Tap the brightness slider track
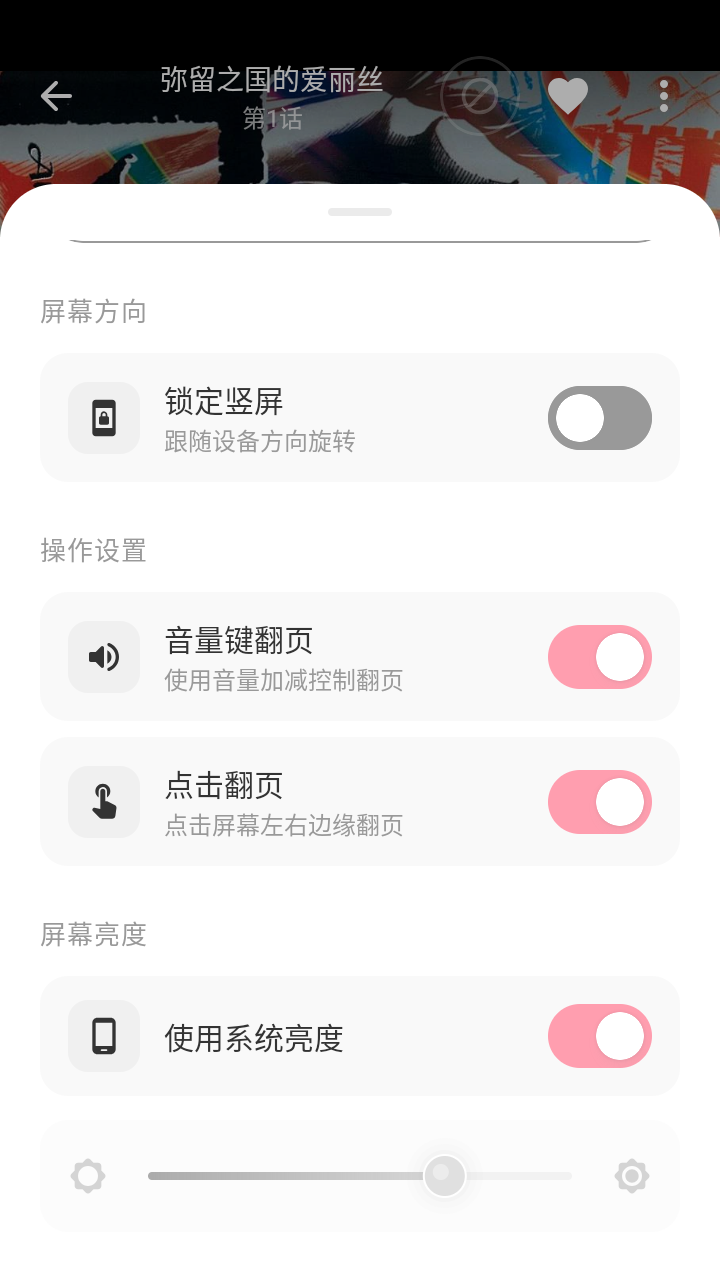This screenshot has height=1280, width=720. coord(360,1176)
